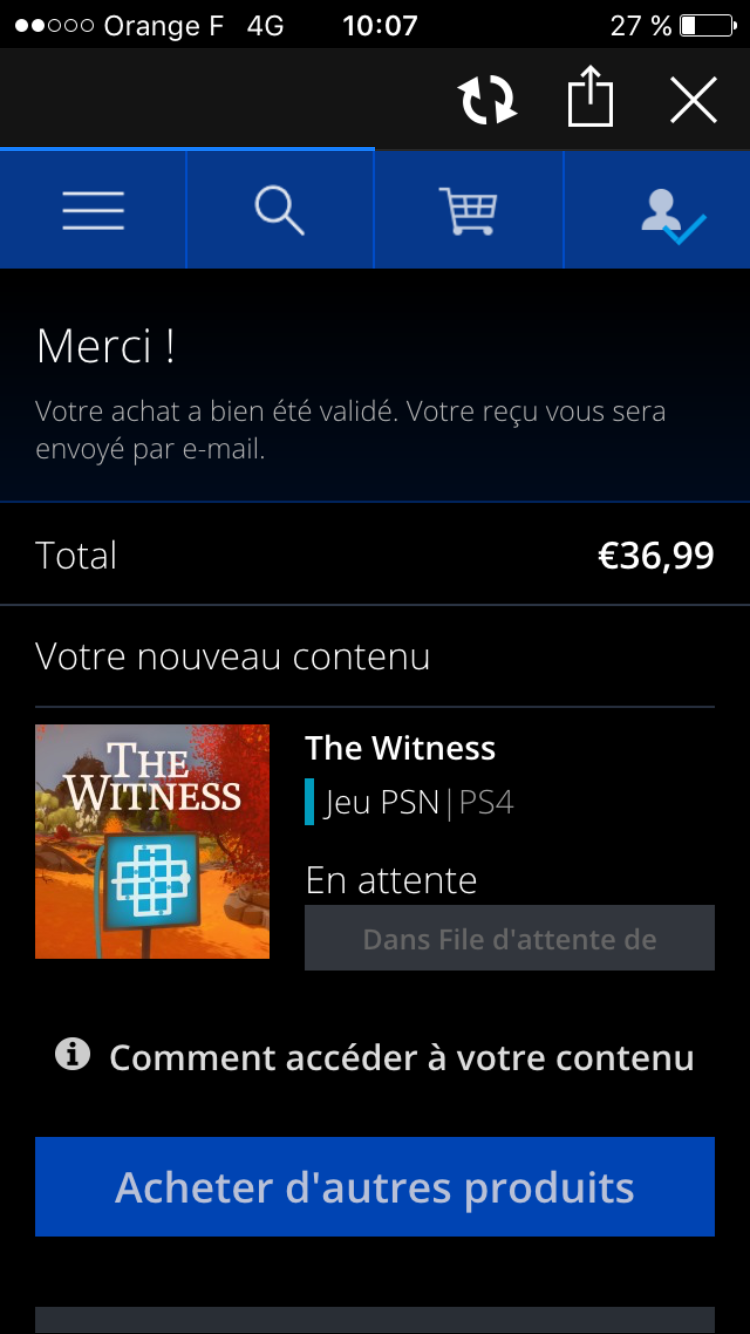This screenshot has height=1334, width=750.
Task: View the shopping cart
Action: pyautogui.click(x=468, y=211)
